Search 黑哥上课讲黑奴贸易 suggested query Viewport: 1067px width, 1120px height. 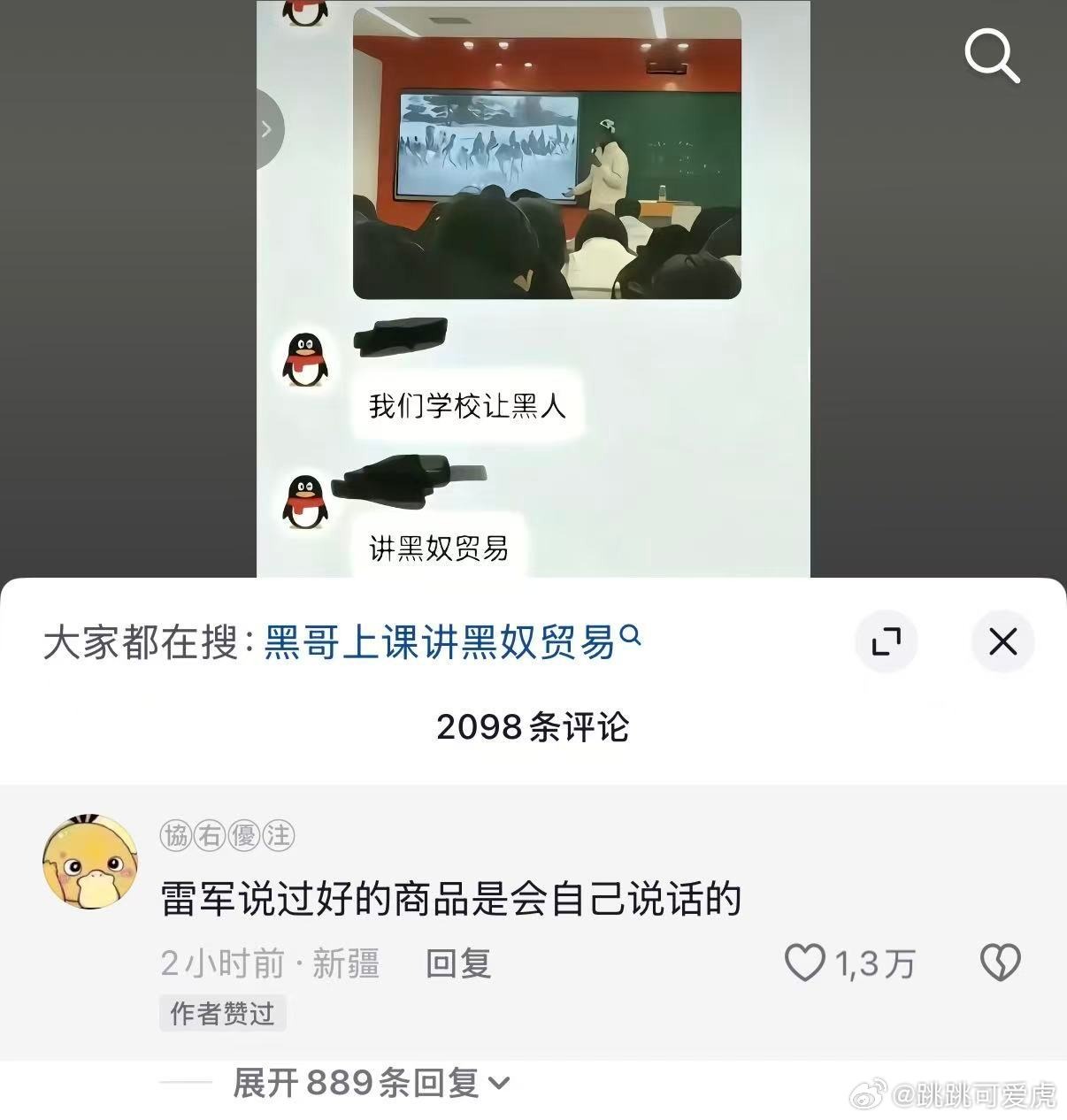451,642
